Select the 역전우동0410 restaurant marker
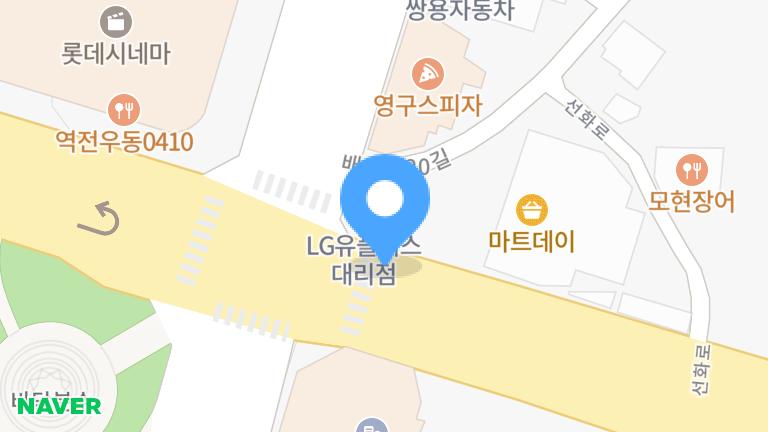The image size is (768, 432). point(124,108)
